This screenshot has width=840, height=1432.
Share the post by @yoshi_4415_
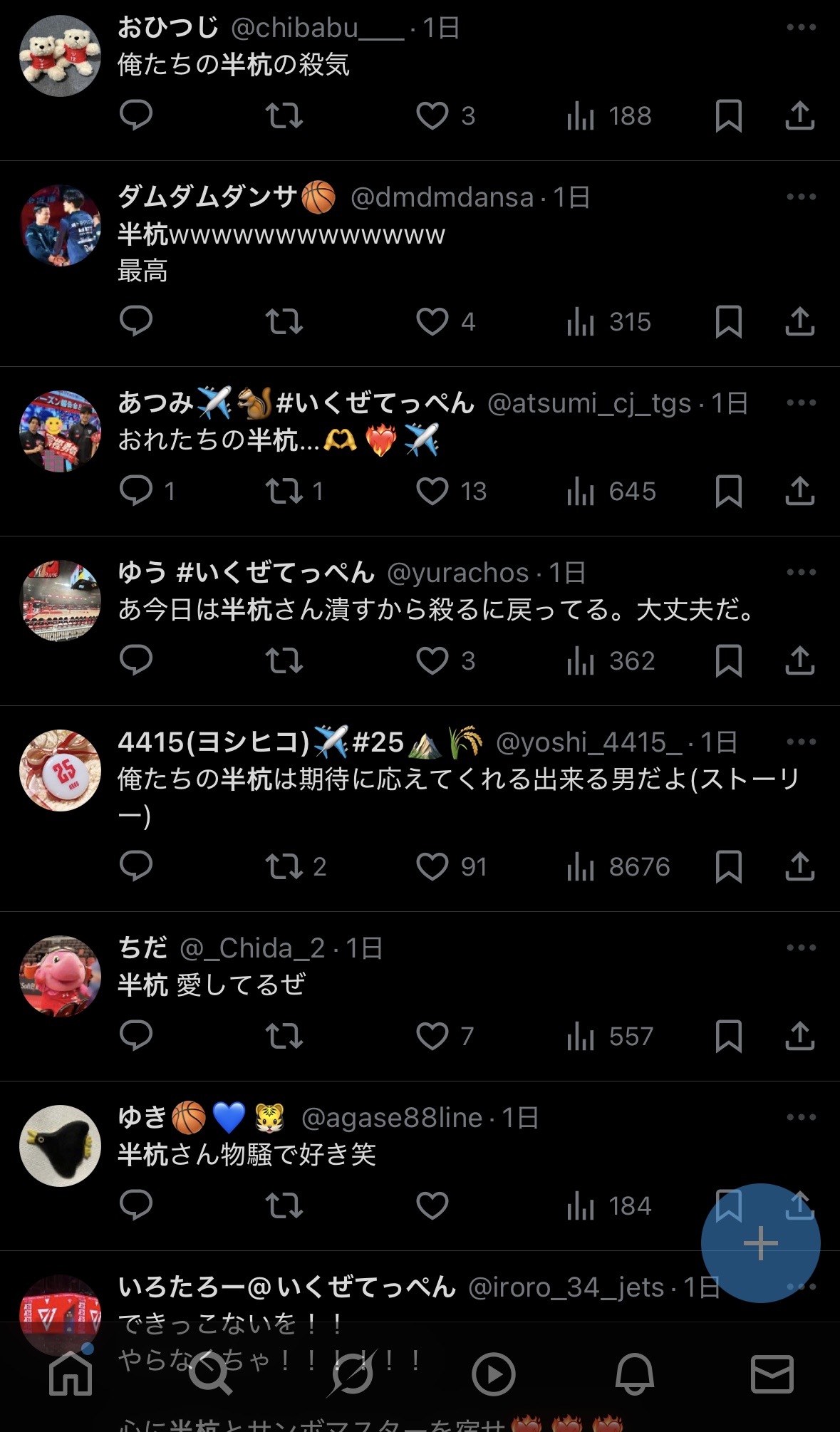pos(799,866)
